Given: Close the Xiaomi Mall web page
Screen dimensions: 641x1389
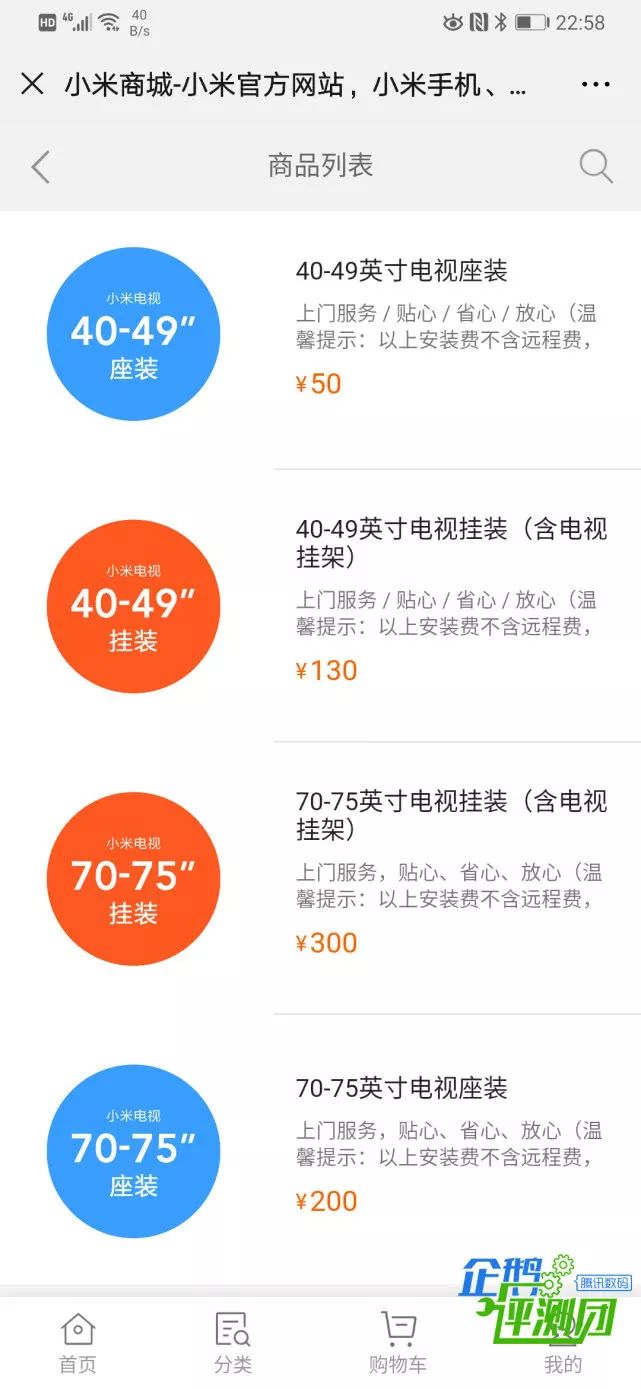Looking at the screenshot, I should pos(32,84).
